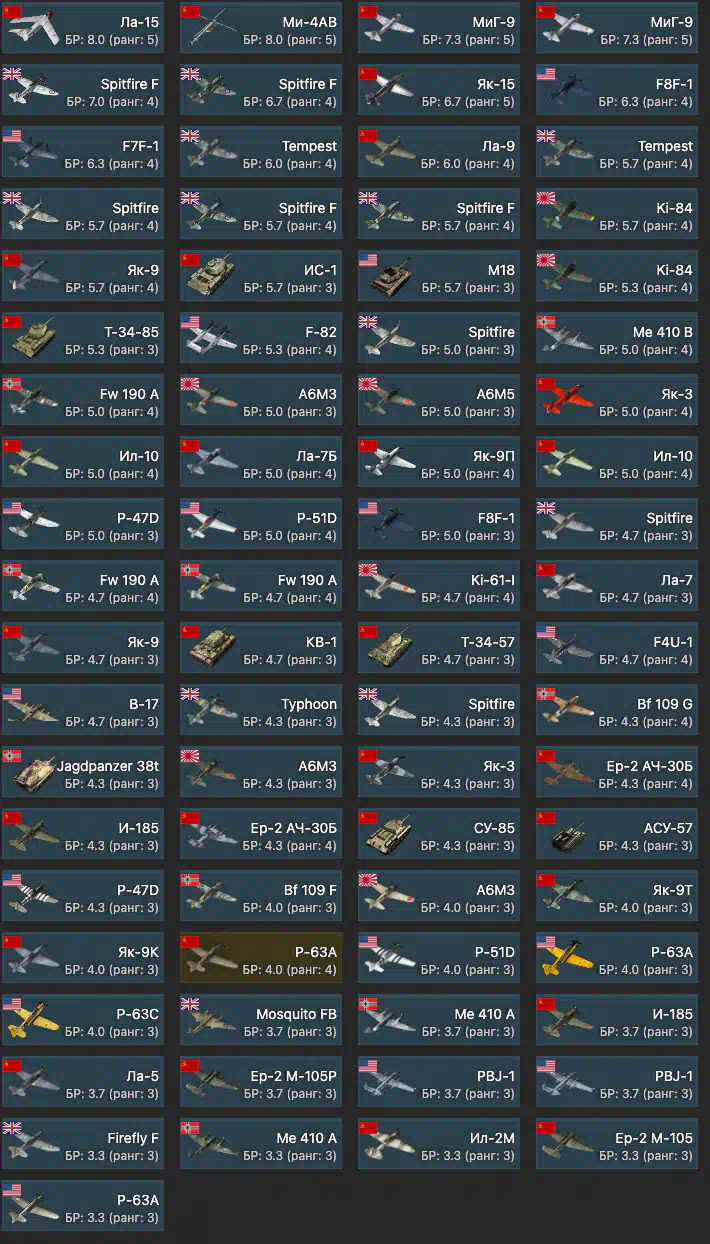Open the КВ-1 tank card
Screen dimensions: 710x1244
point(261,649)
